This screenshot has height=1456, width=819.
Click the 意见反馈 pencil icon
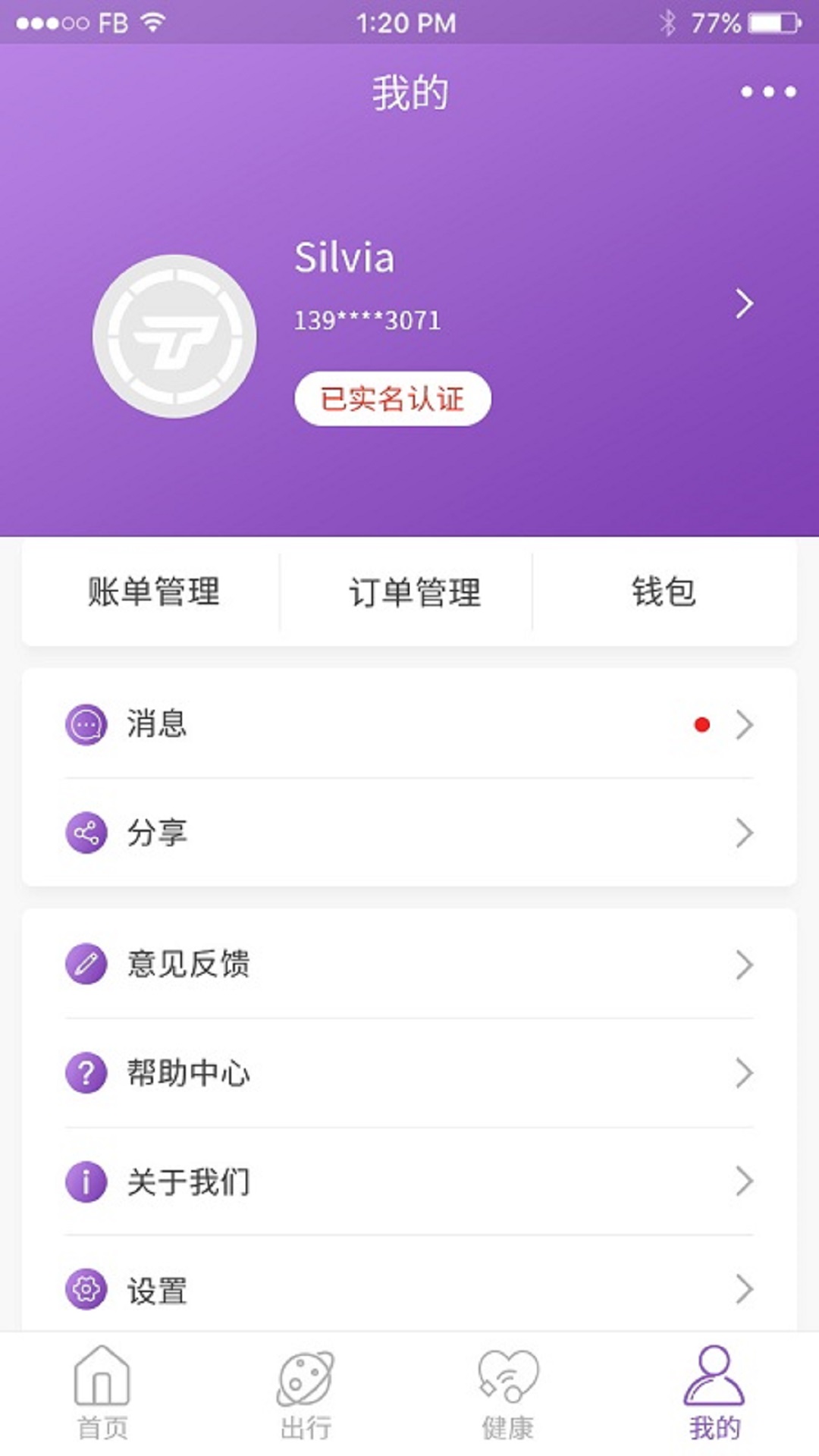click(x=86, y=964)
